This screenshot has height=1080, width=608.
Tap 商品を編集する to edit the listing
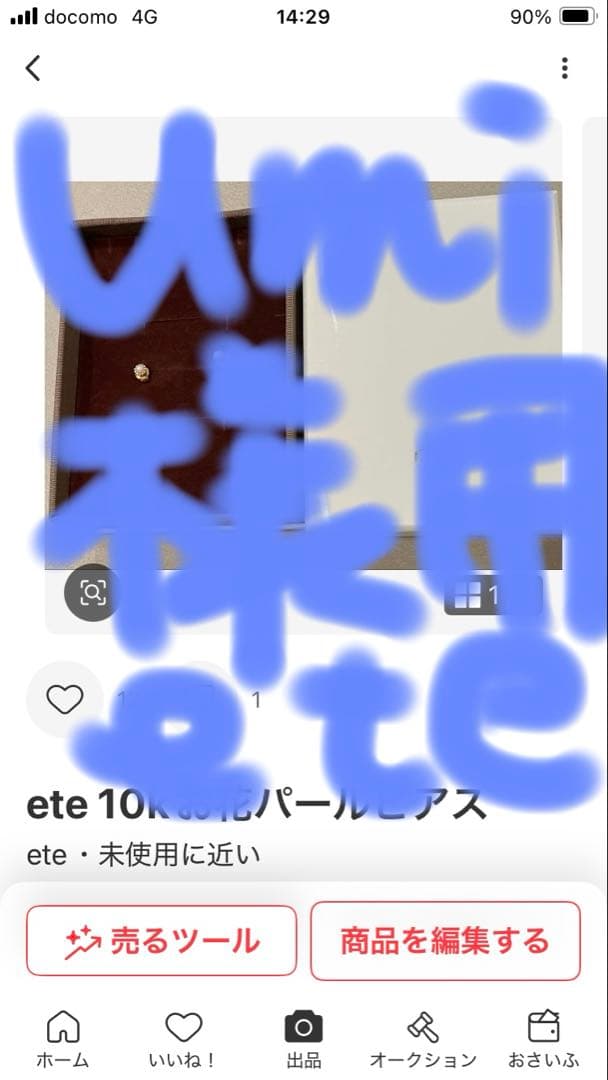445,941
